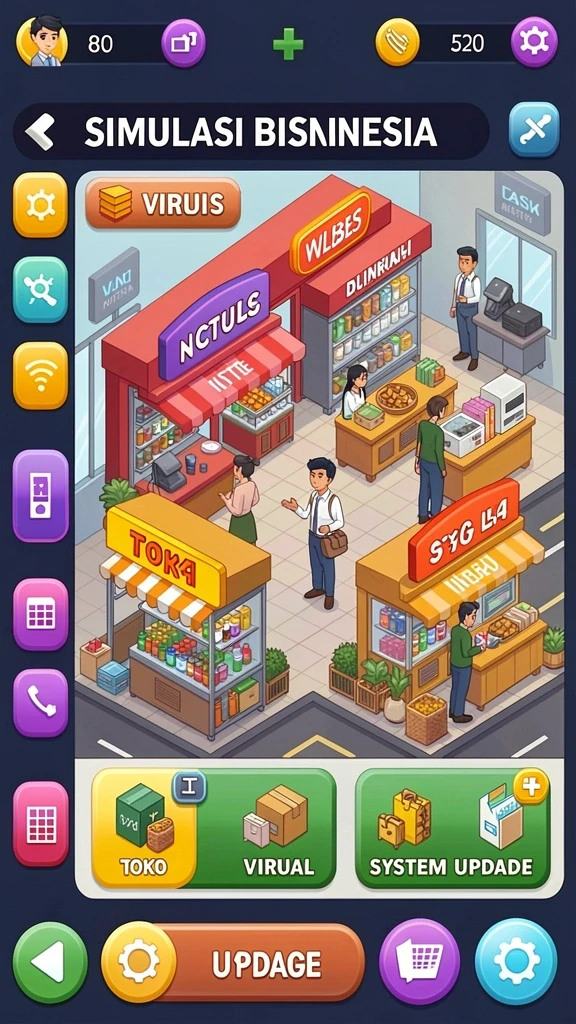Open the orange VIRUIS button
The height and width of the screenshot is (1024, 576).
(x=163, y=204)
